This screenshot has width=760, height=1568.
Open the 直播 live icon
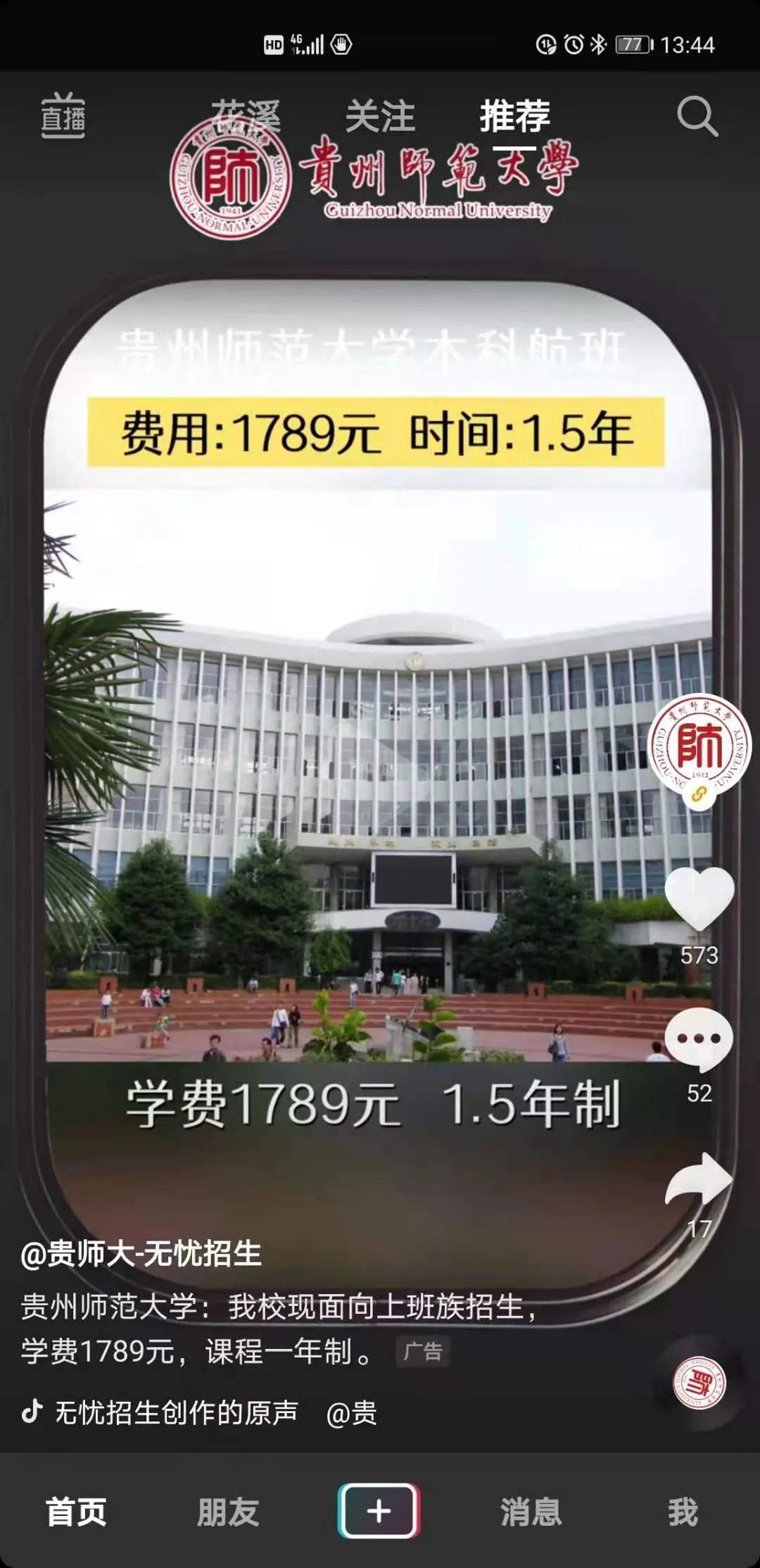[63, 115]
